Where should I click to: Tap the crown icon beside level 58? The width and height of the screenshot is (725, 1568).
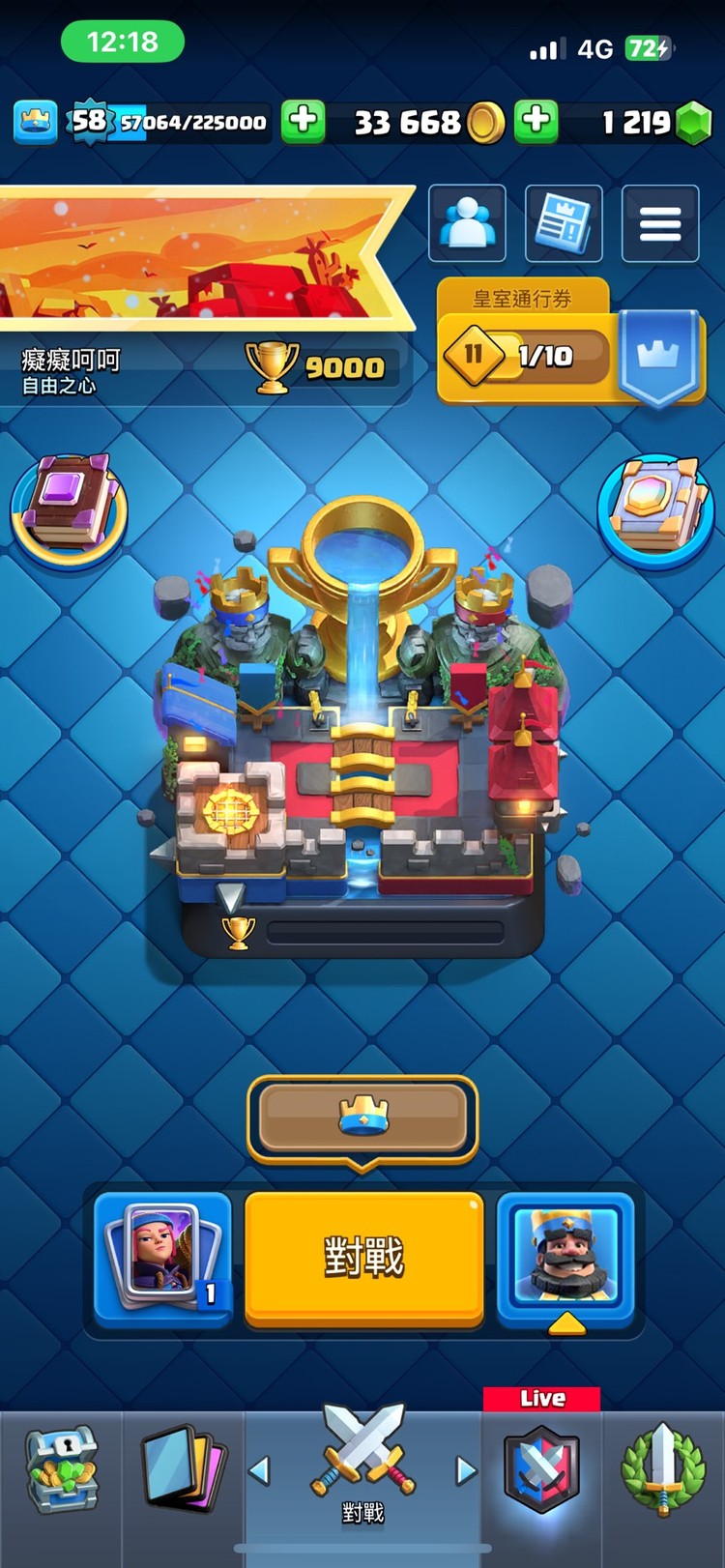36,122
